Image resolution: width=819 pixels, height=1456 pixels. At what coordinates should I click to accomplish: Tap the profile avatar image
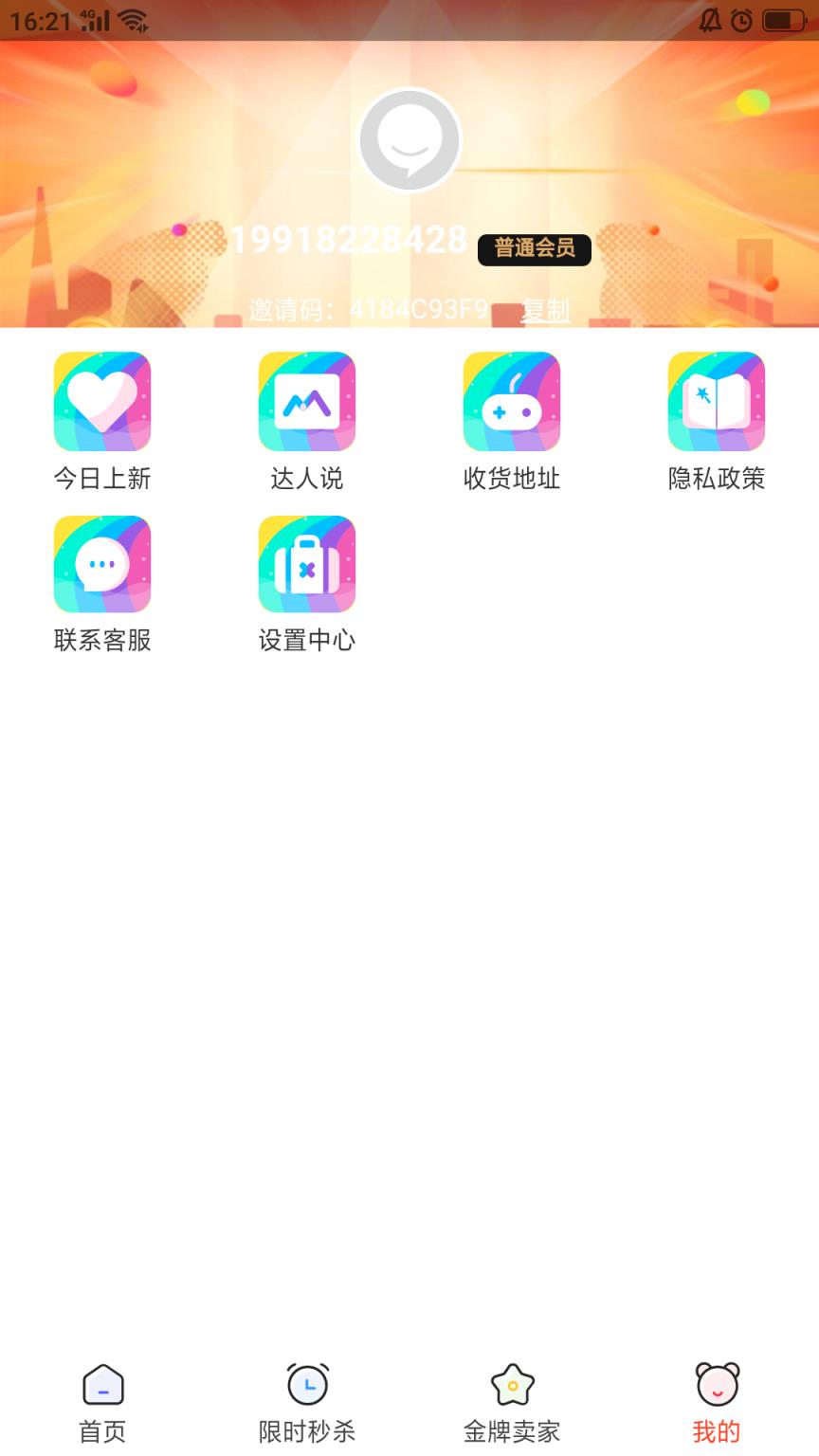tap(409, 139)
